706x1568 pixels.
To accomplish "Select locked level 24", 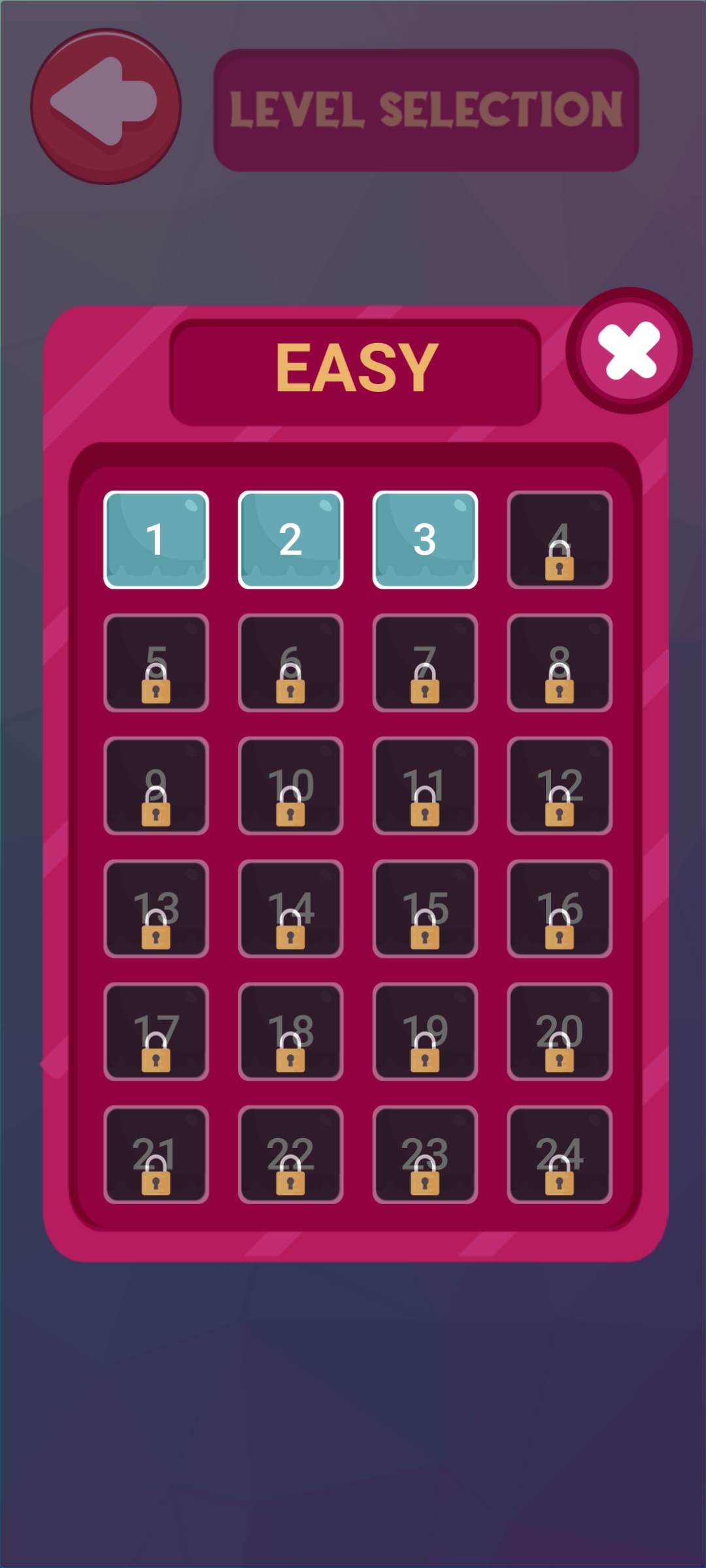I will [x=560, y=1154].
